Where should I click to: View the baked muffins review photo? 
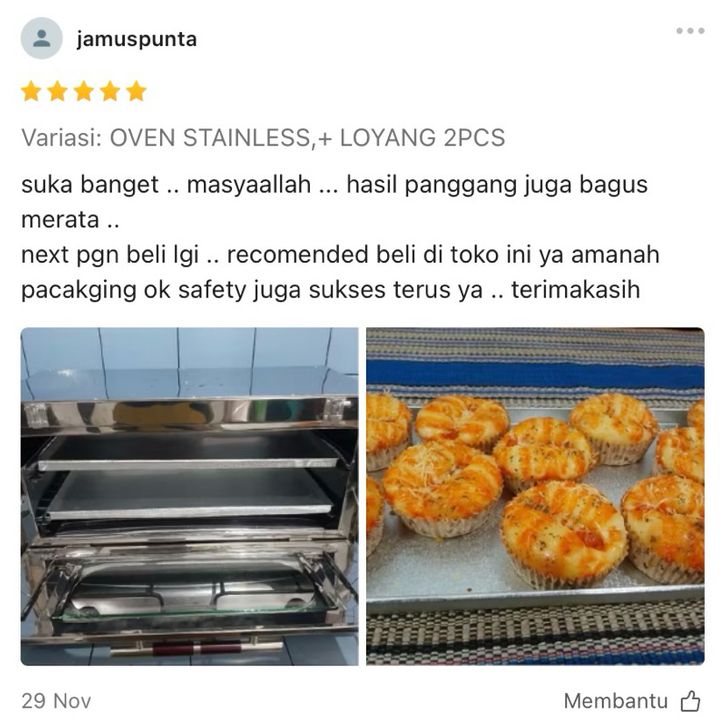tap(535, 496)
